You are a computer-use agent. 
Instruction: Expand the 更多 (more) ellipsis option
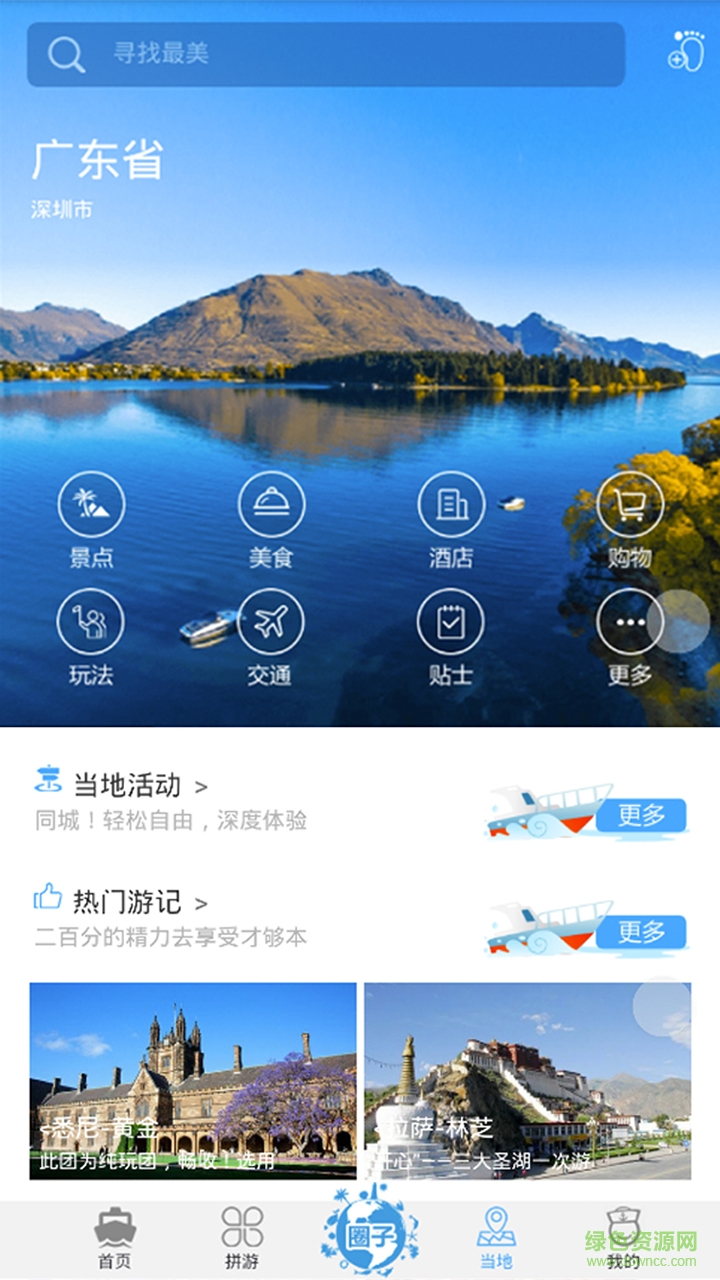point(630,622)
